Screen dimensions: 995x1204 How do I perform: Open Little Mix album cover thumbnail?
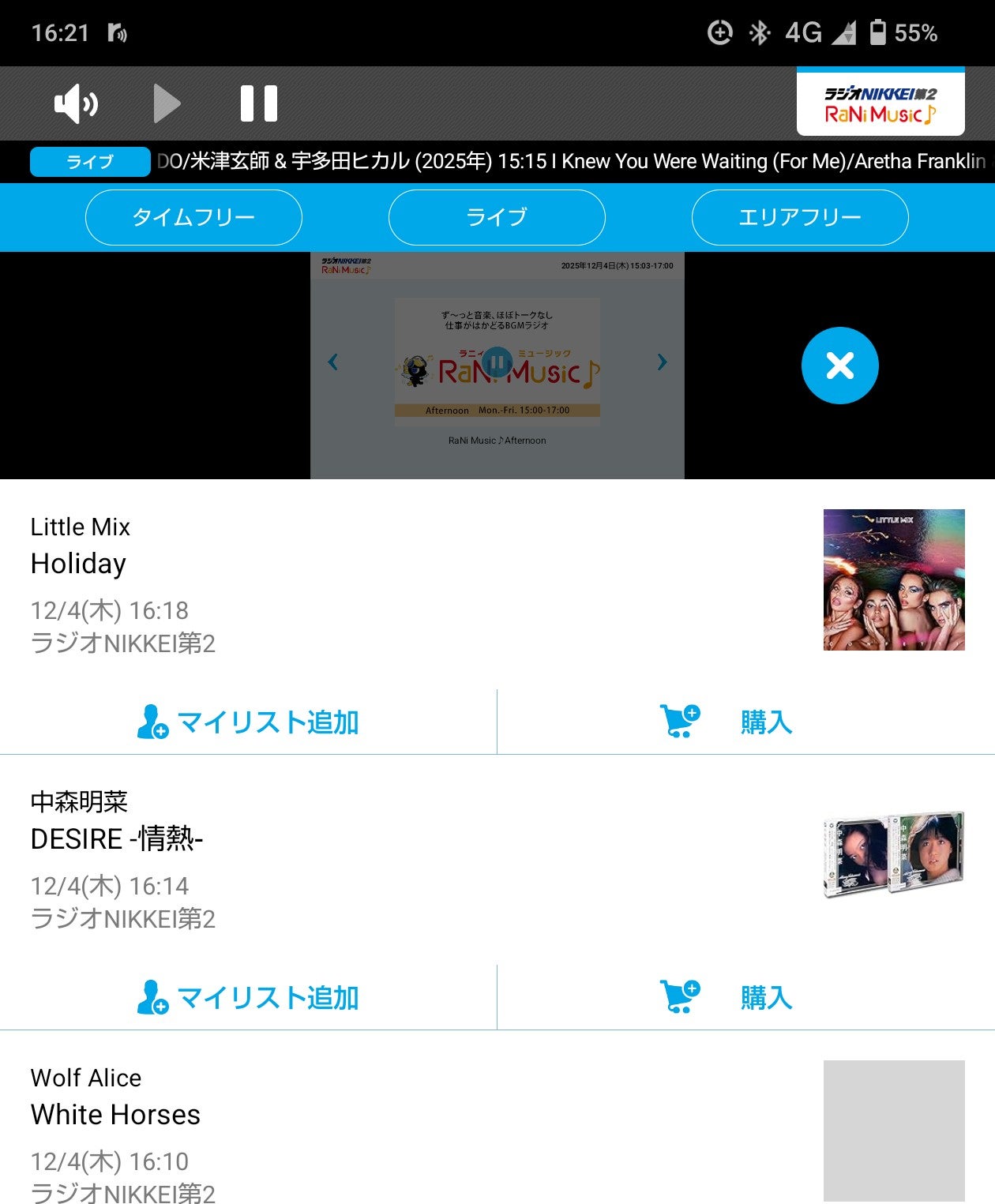(894, 579)
